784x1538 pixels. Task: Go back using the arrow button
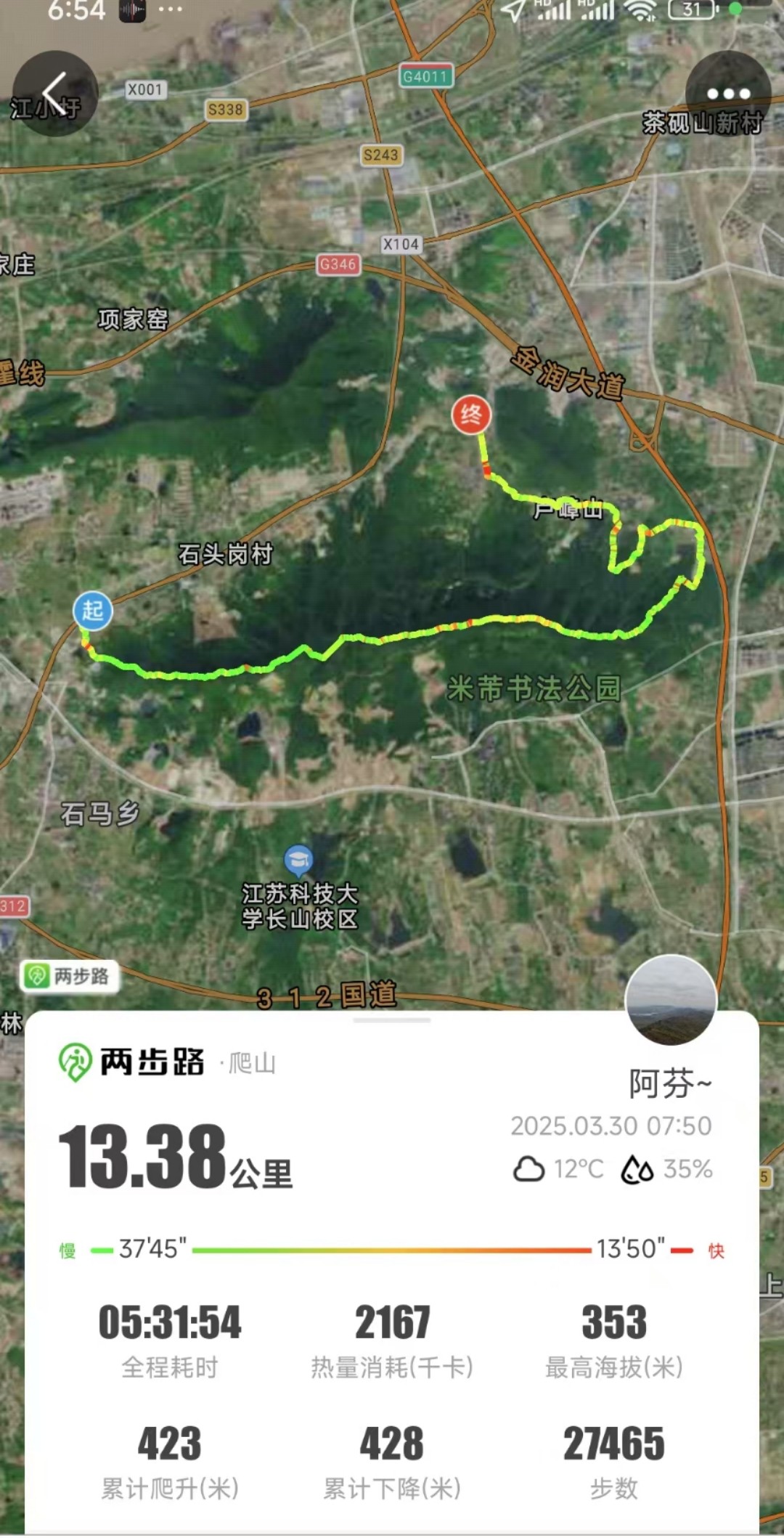(55, 94)
